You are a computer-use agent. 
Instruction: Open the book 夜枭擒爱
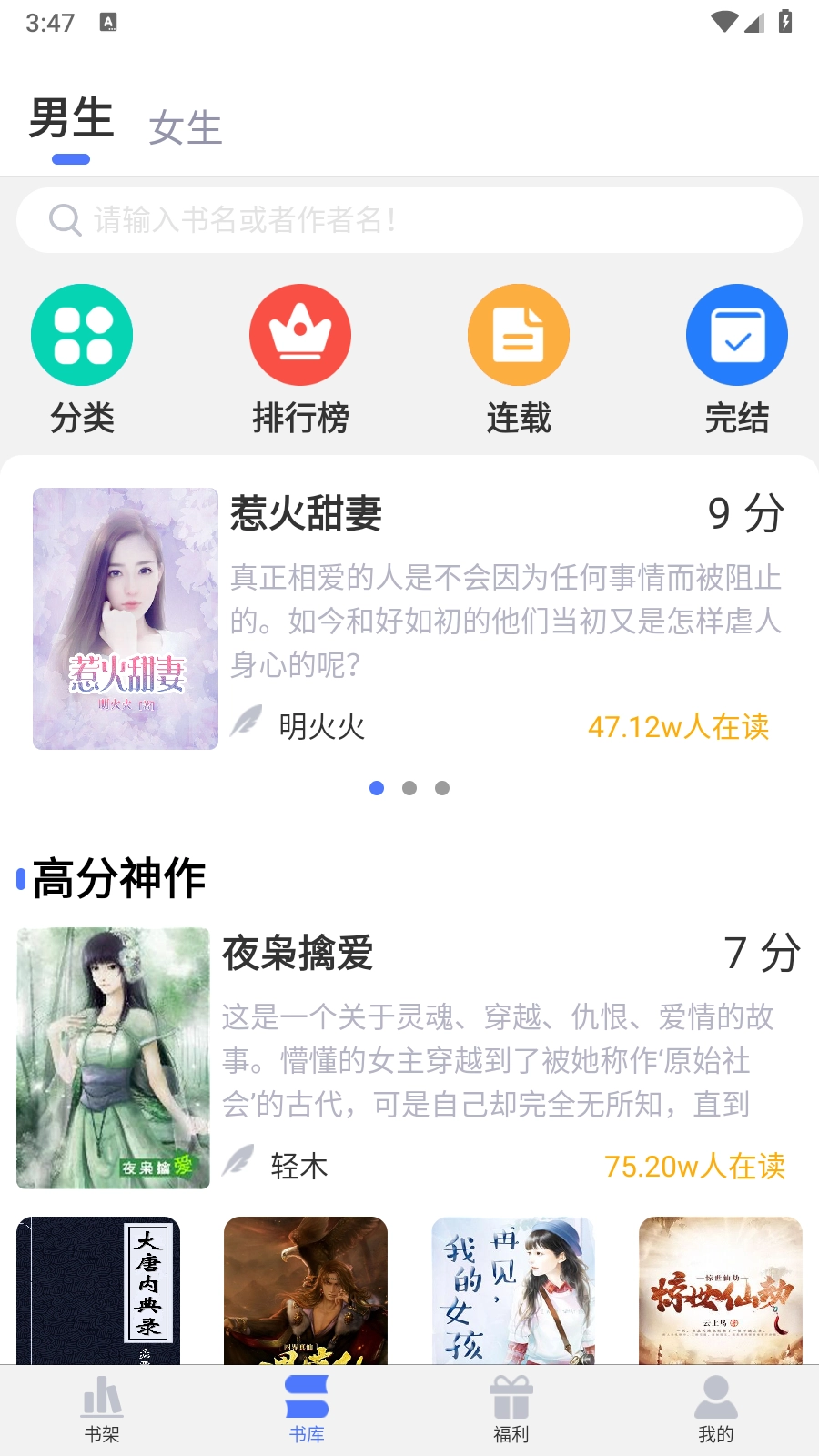(x=409, y=1057)
